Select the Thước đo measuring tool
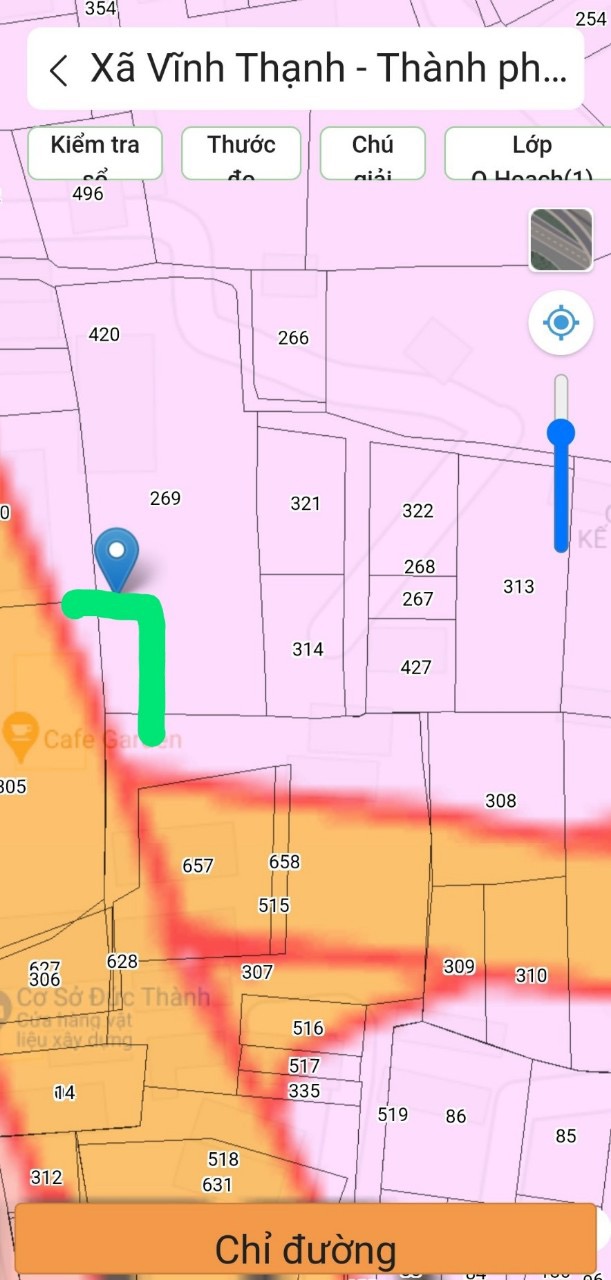The height and width of the screenshot is (1280, 611). 241,153
